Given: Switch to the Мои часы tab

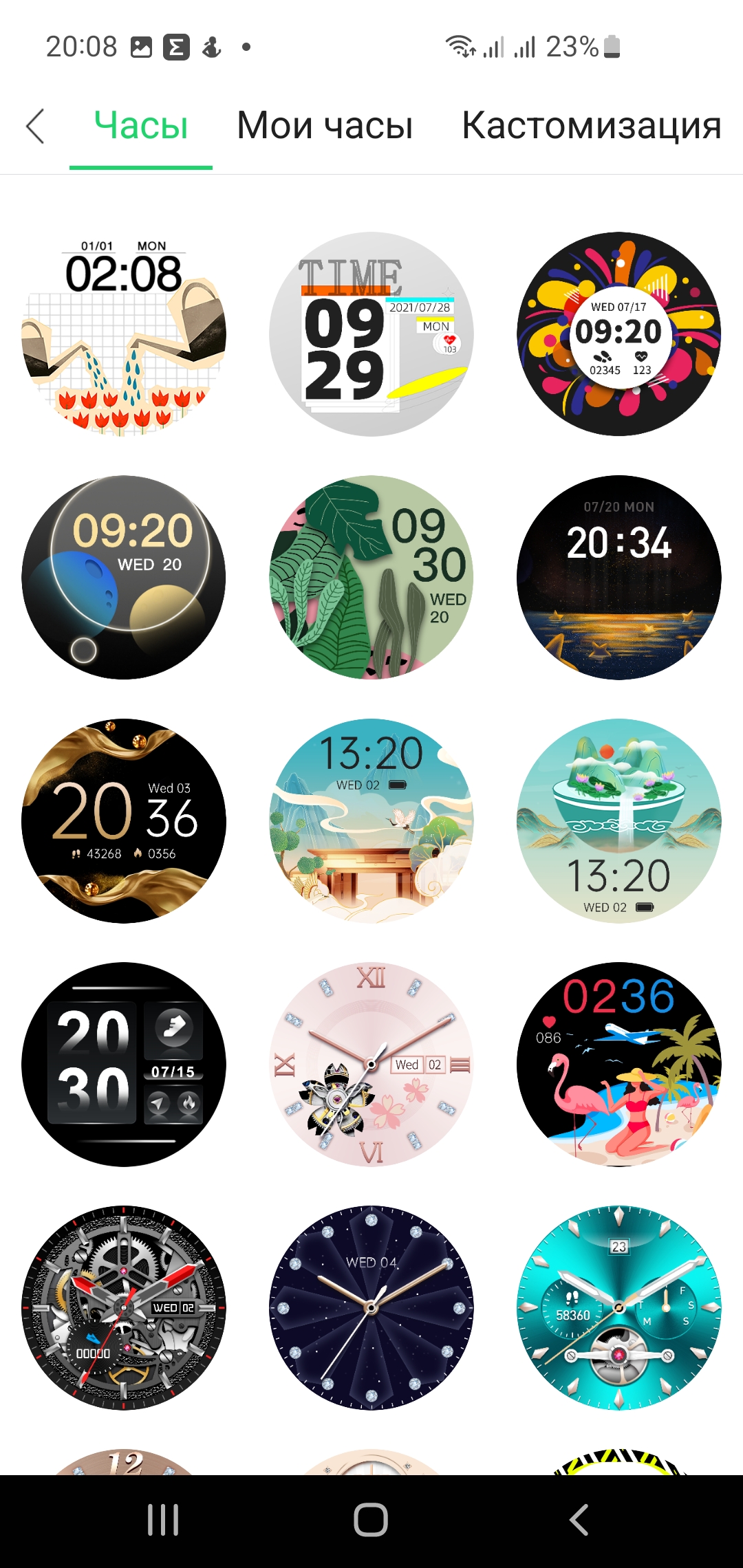Looking at the screenshot, I should point(325,126).
